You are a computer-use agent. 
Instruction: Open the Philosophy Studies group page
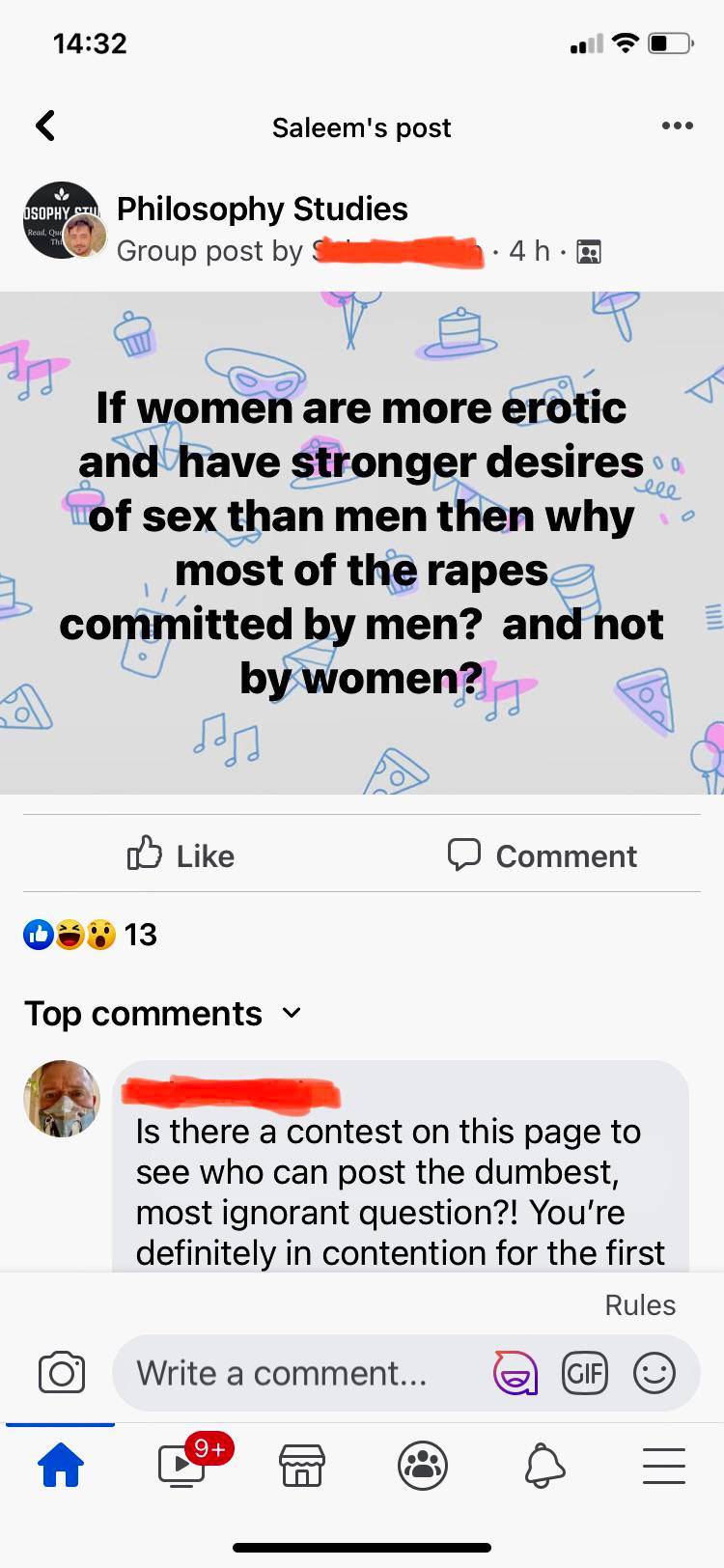pyautogui.click(x=262, y=209)
